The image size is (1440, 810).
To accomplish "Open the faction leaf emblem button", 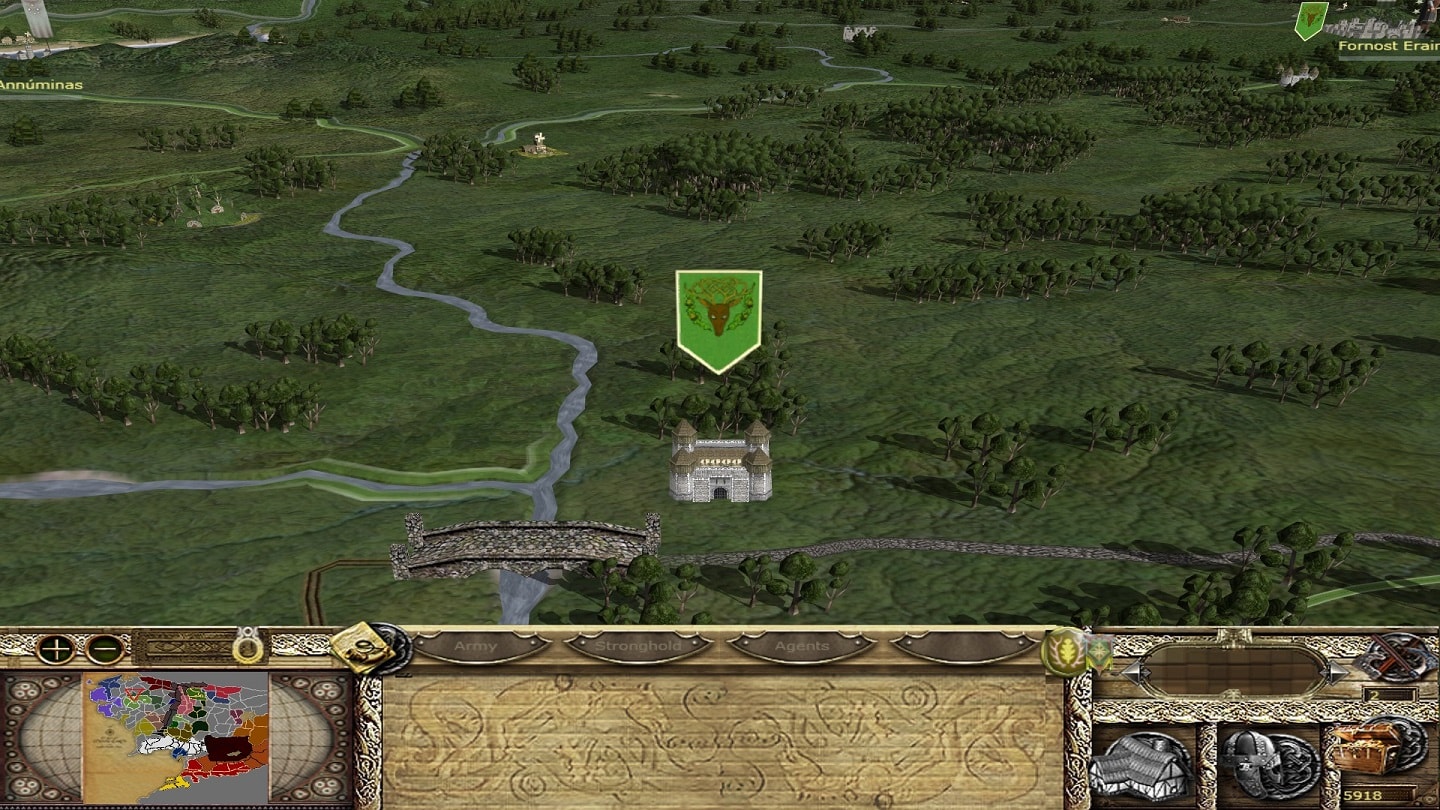I will pos(1063,652).
